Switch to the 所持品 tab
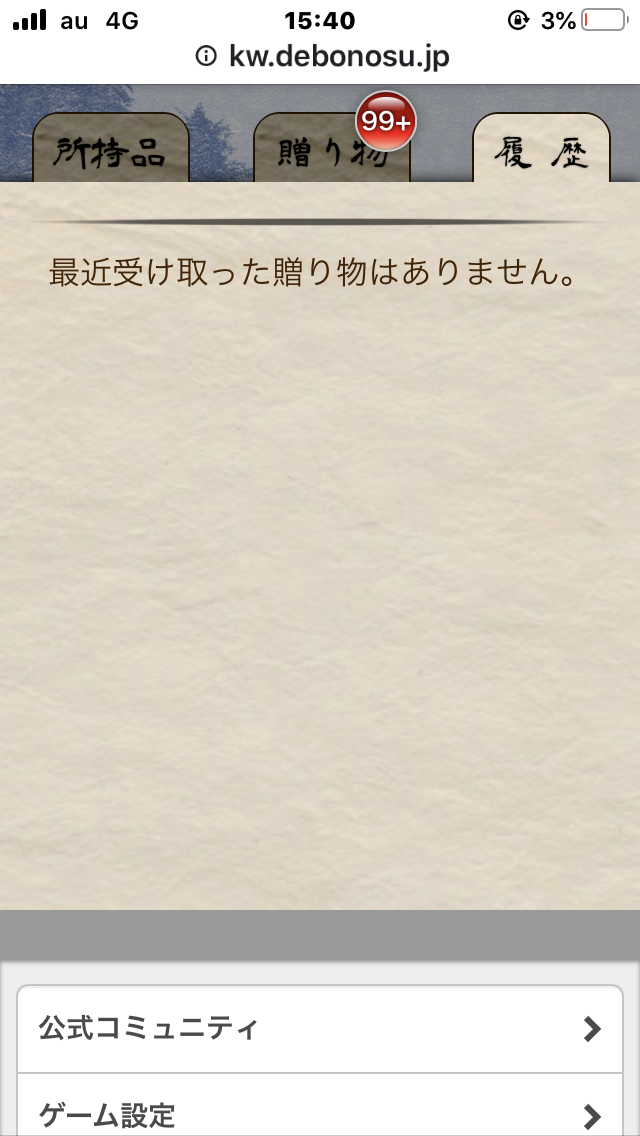 pyautogui.click(x=110, y=150)
